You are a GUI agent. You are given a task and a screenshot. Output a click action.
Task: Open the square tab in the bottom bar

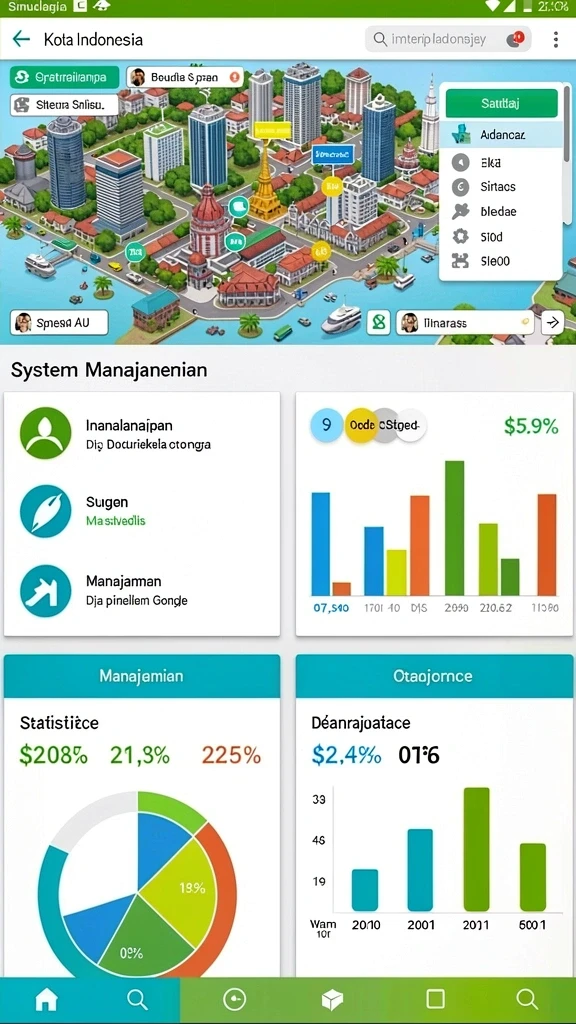tap(435, 999)
